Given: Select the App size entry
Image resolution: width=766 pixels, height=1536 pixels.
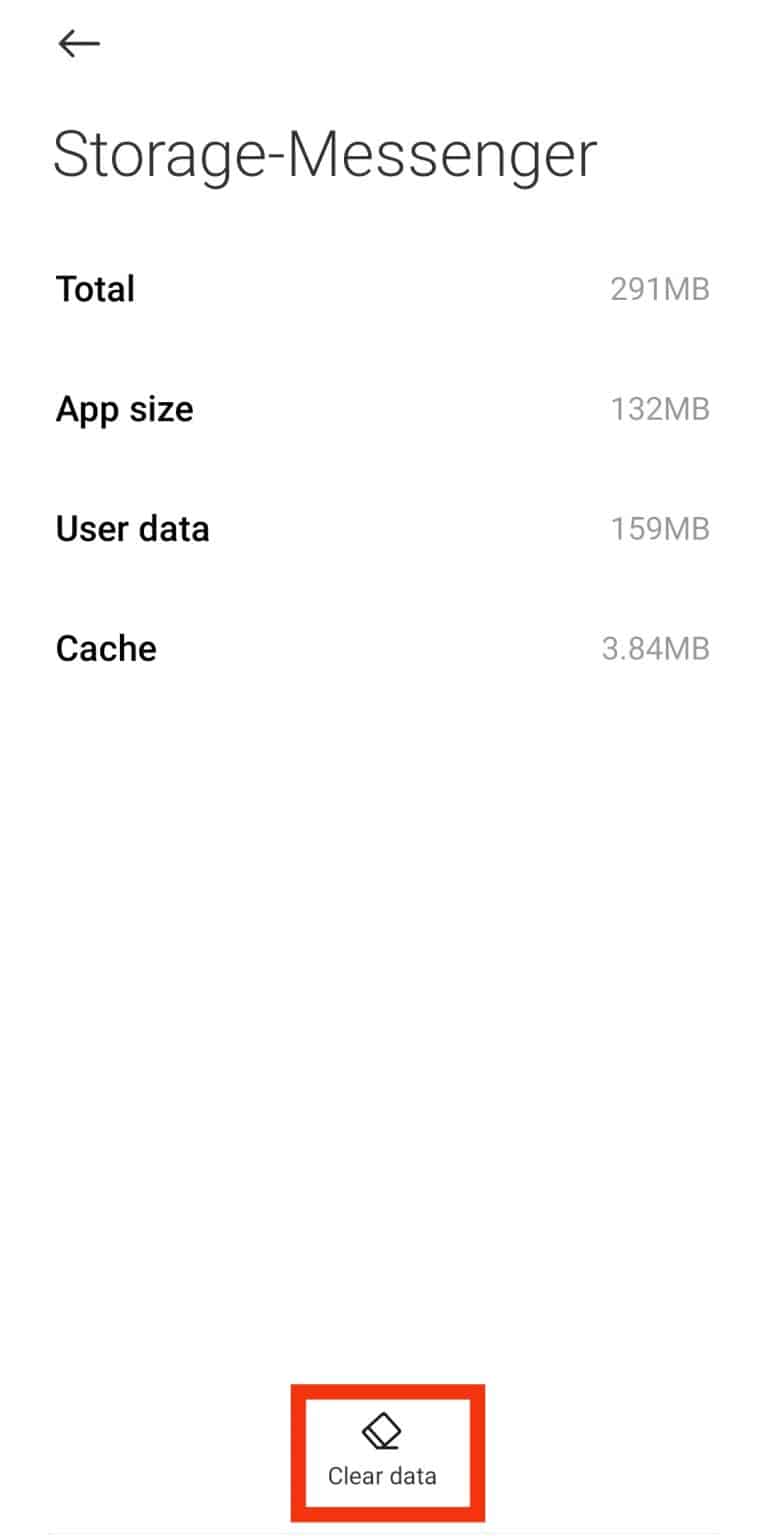Looking at the screenshot, I should [x=125, y=408].
